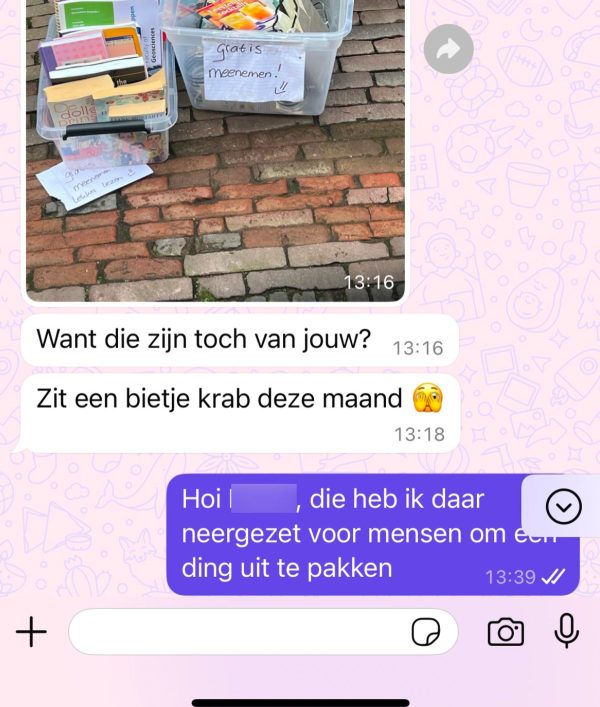
Task: Open the plus attachment menu
Action: (32, 632)
